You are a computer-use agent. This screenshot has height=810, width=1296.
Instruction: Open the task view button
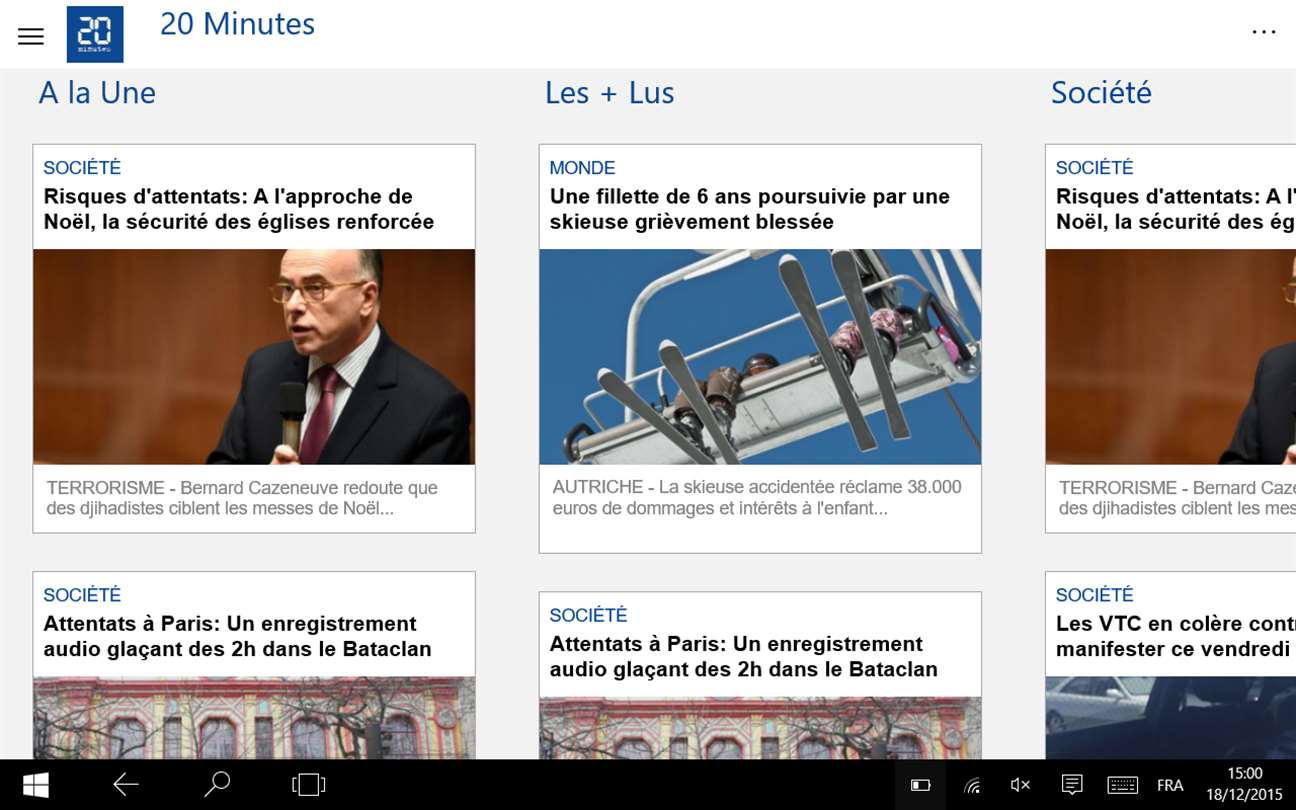point(308,785)
